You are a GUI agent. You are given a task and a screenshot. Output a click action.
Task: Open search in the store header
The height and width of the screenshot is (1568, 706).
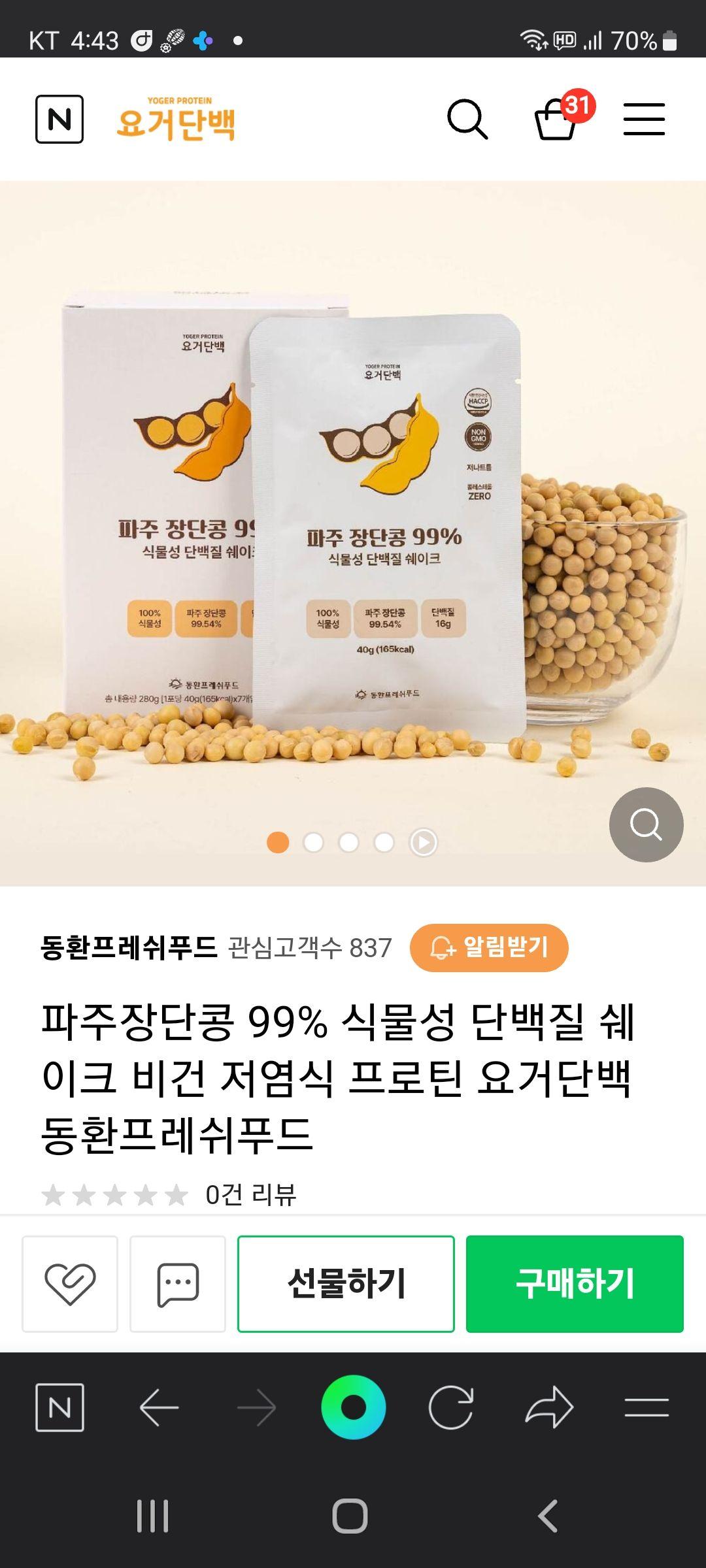point(467,120)
